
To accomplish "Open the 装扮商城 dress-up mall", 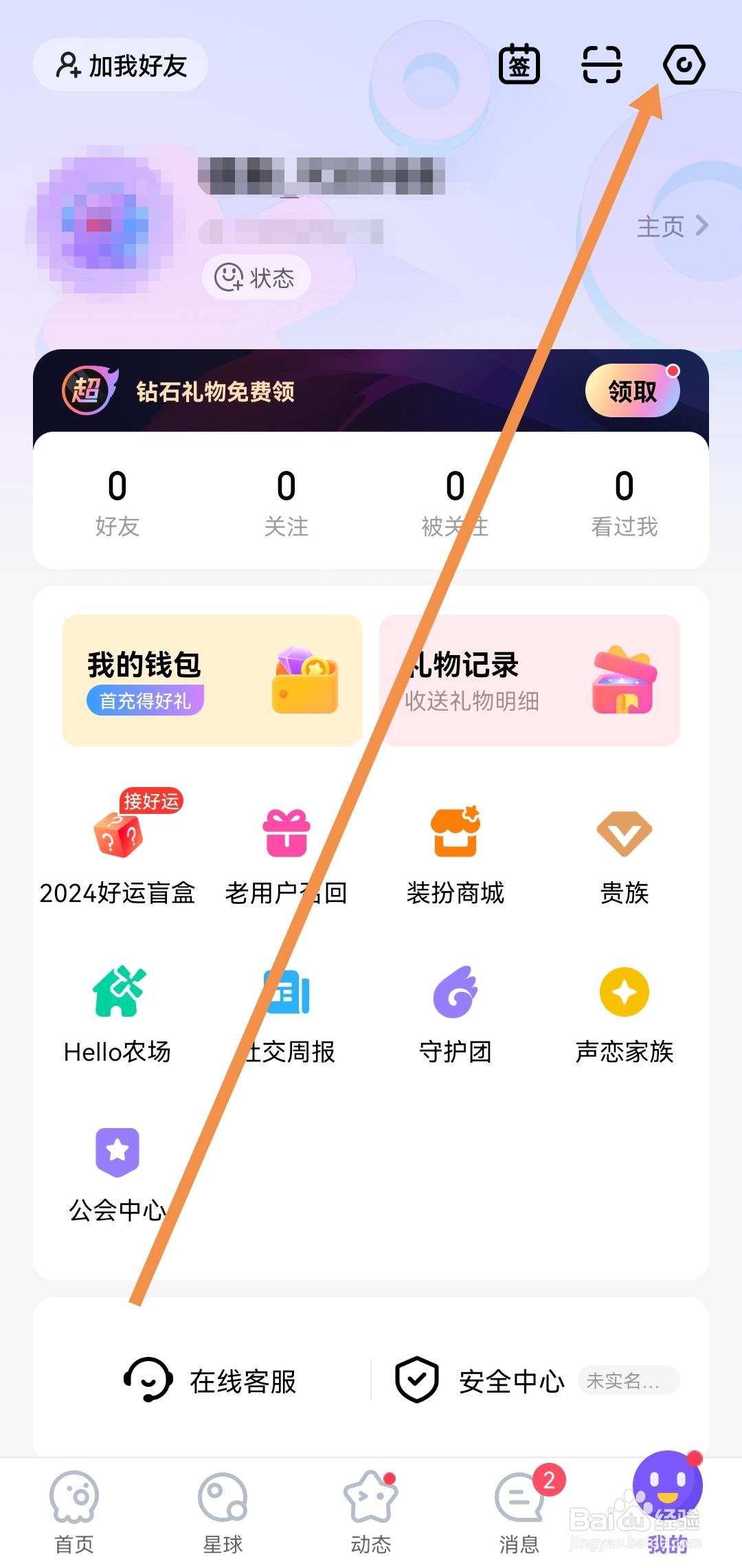I will point(455,852).
